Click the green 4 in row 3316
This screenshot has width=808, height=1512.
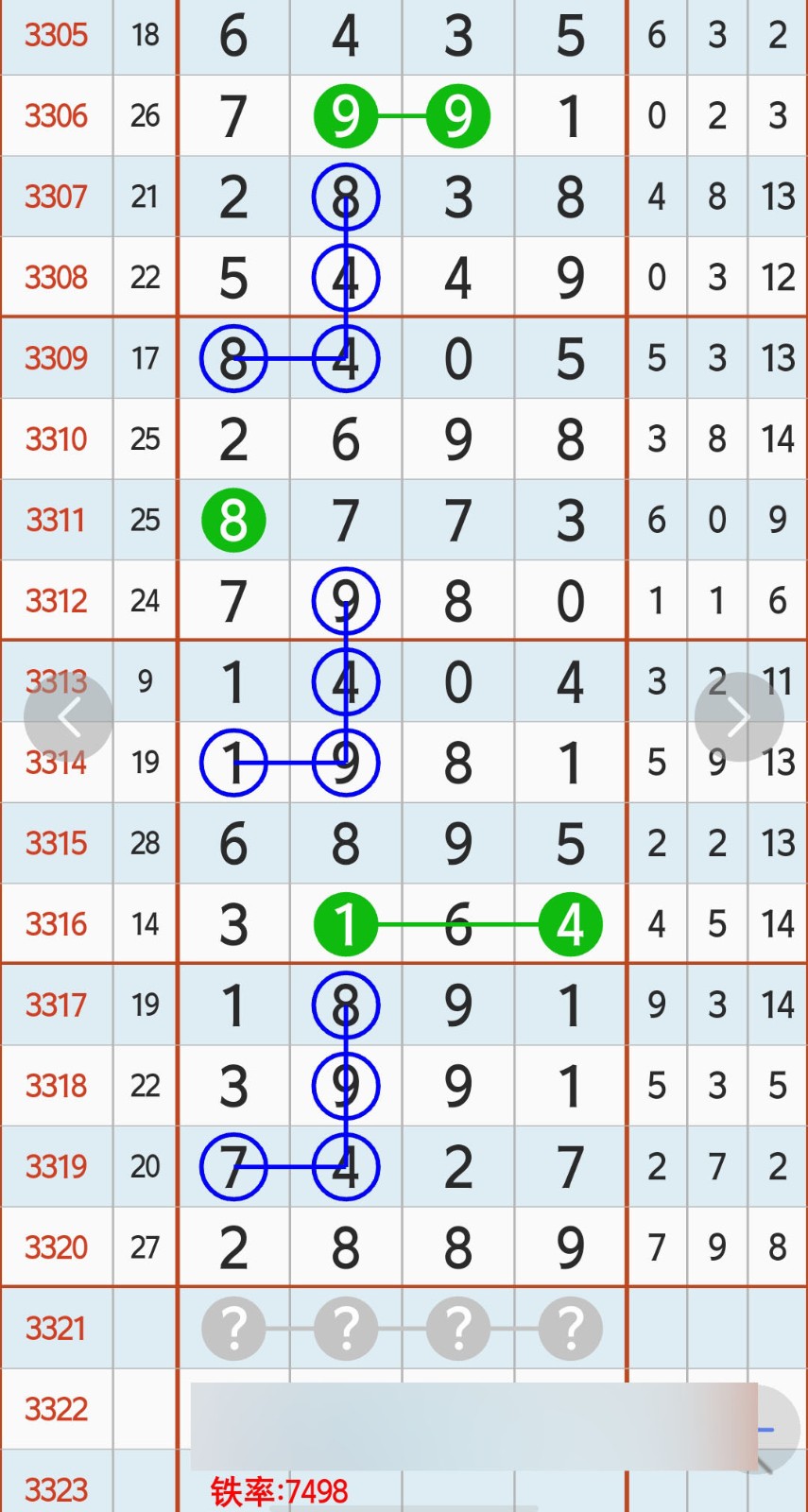570,924
